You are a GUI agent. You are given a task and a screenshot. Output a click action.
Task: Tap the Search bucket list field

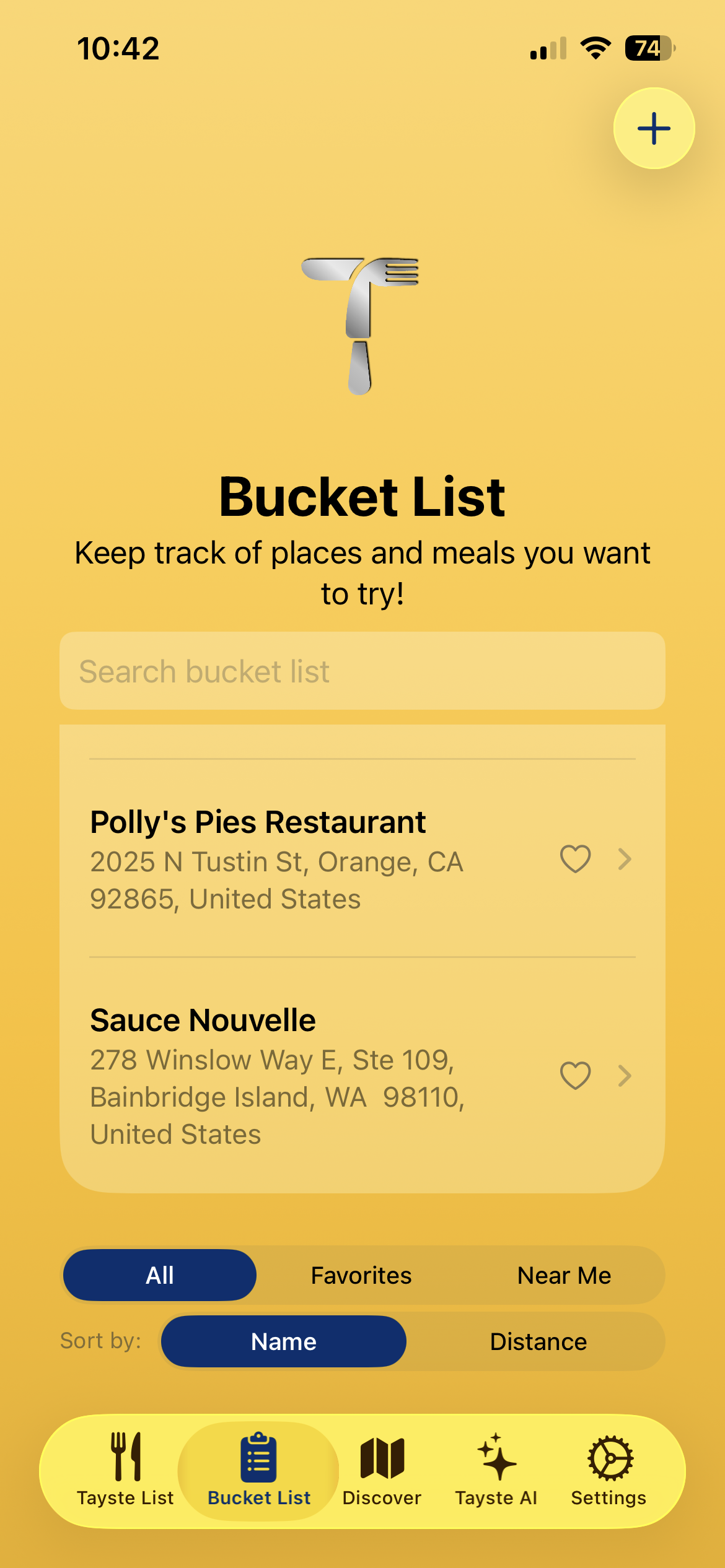pos(362,671)
